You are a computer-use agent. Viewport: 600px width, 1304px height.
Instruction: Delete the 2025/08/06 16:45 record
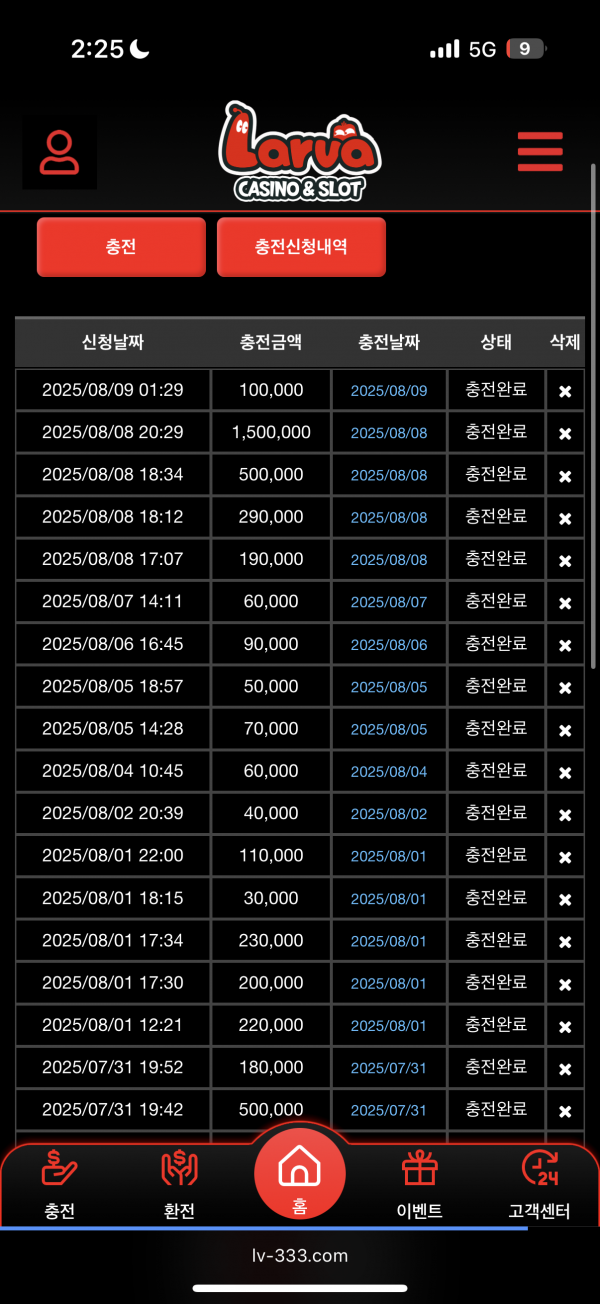565,645
